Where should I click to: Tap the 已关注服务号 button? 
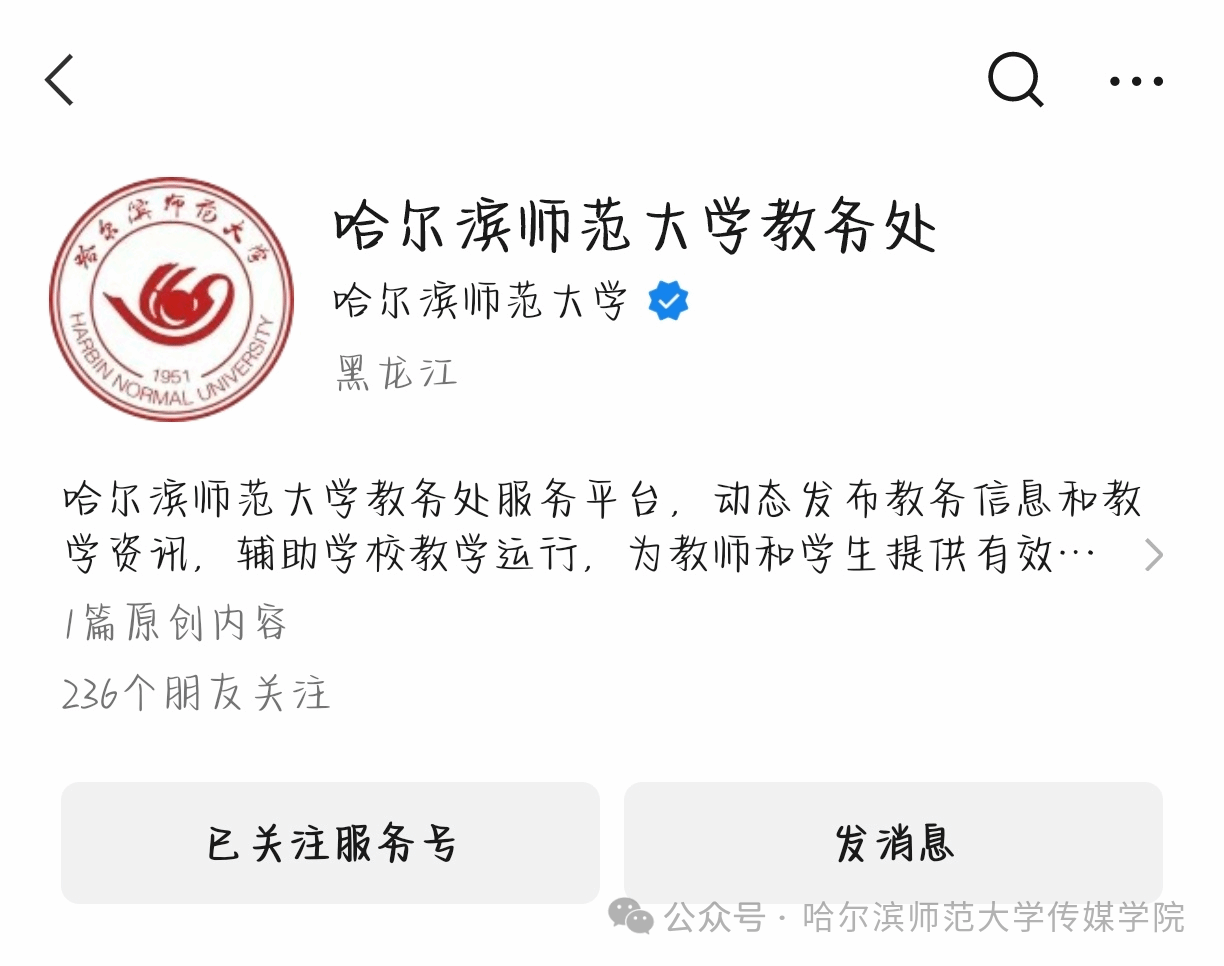point(330,843)
